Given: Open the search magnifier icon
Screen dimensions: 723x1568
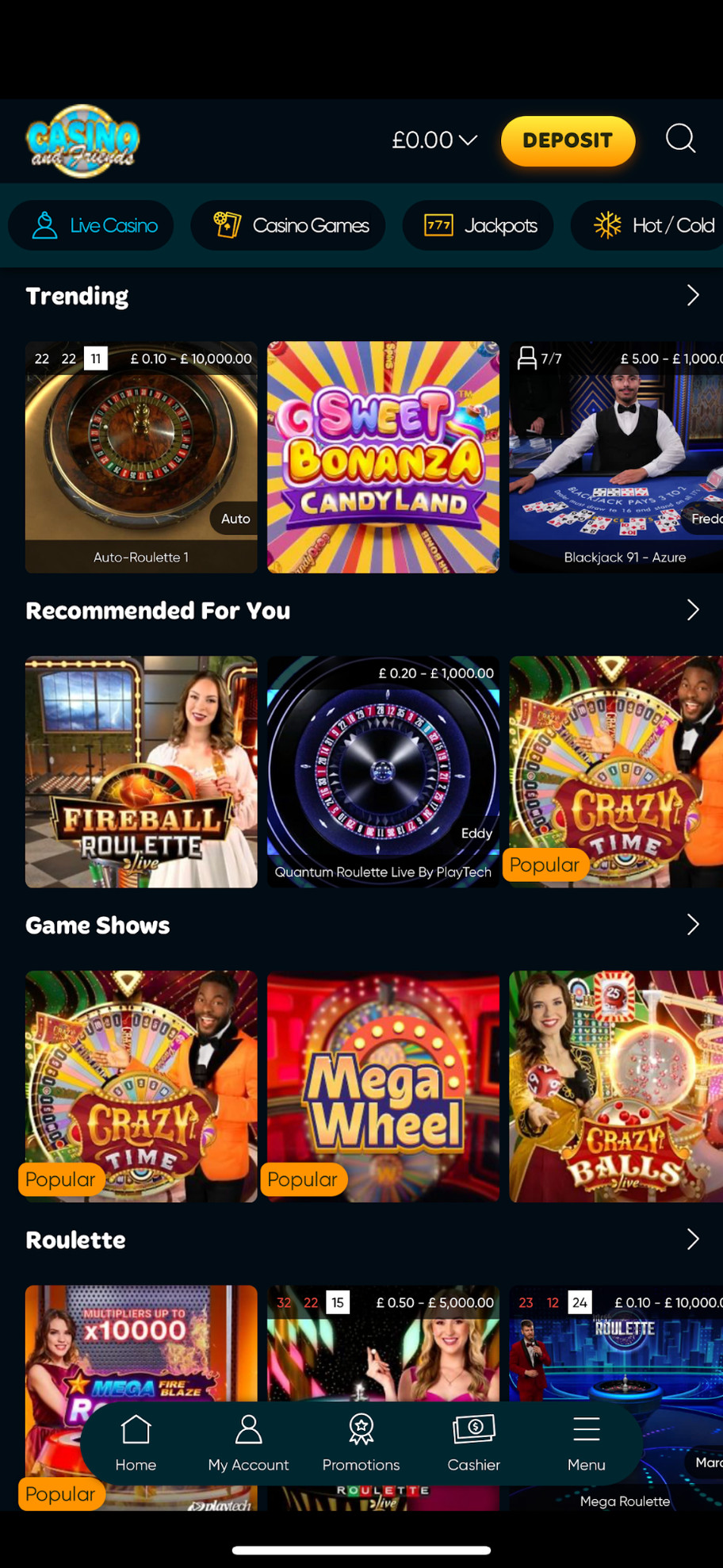Looking at the screenshot, I should point(680,140).
